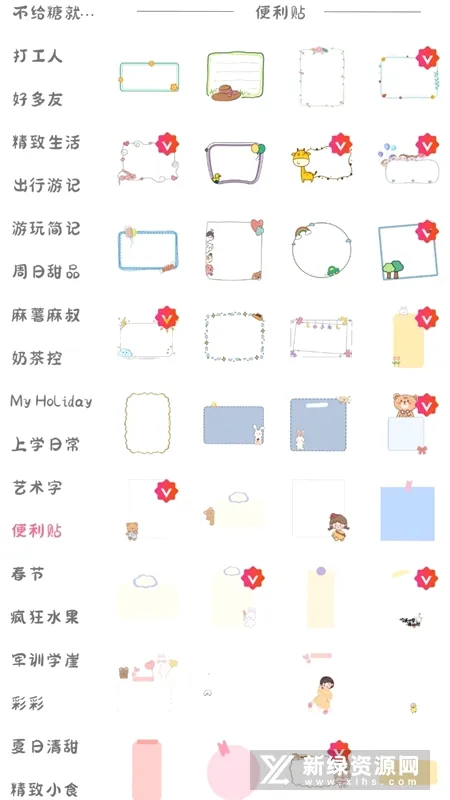The height and width of the screenshot is (800, 450).
Task: Select the yellow wavy outline frame
Action: pyautogui.click(x=147, y=423)
